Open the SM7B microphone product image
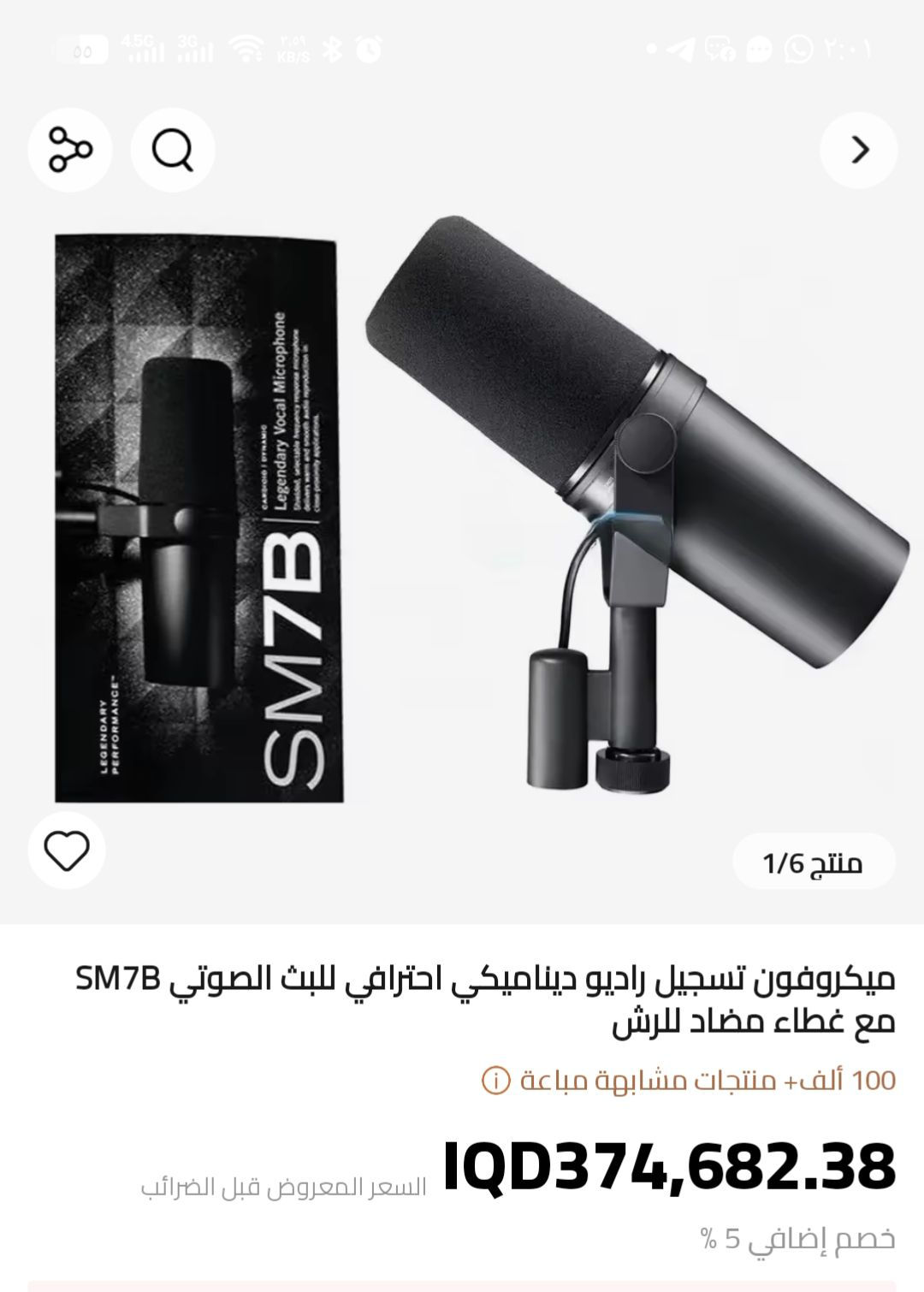 (x=479, y=513)
